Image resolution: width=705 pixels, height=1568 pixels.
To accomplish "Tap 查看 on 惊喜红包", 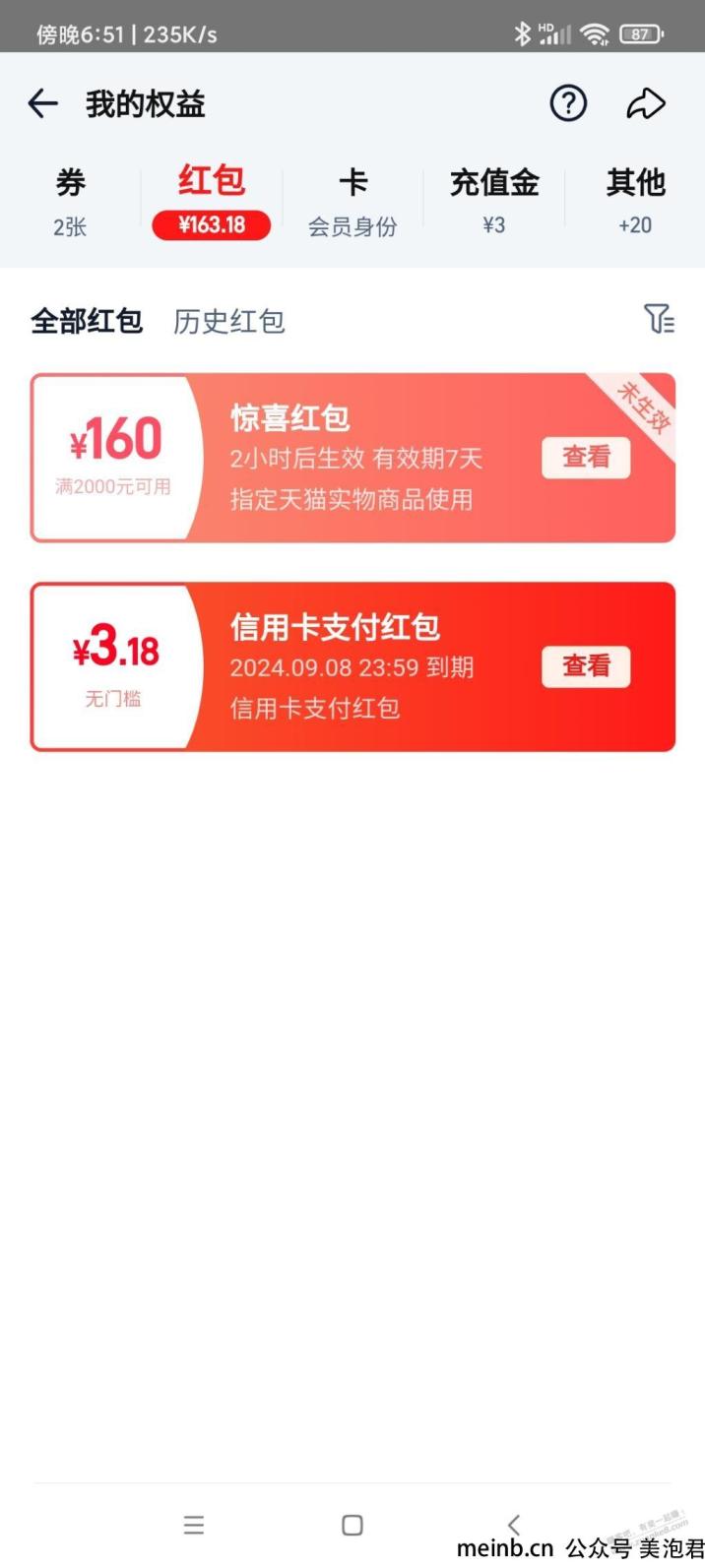I will click(586, 458).
